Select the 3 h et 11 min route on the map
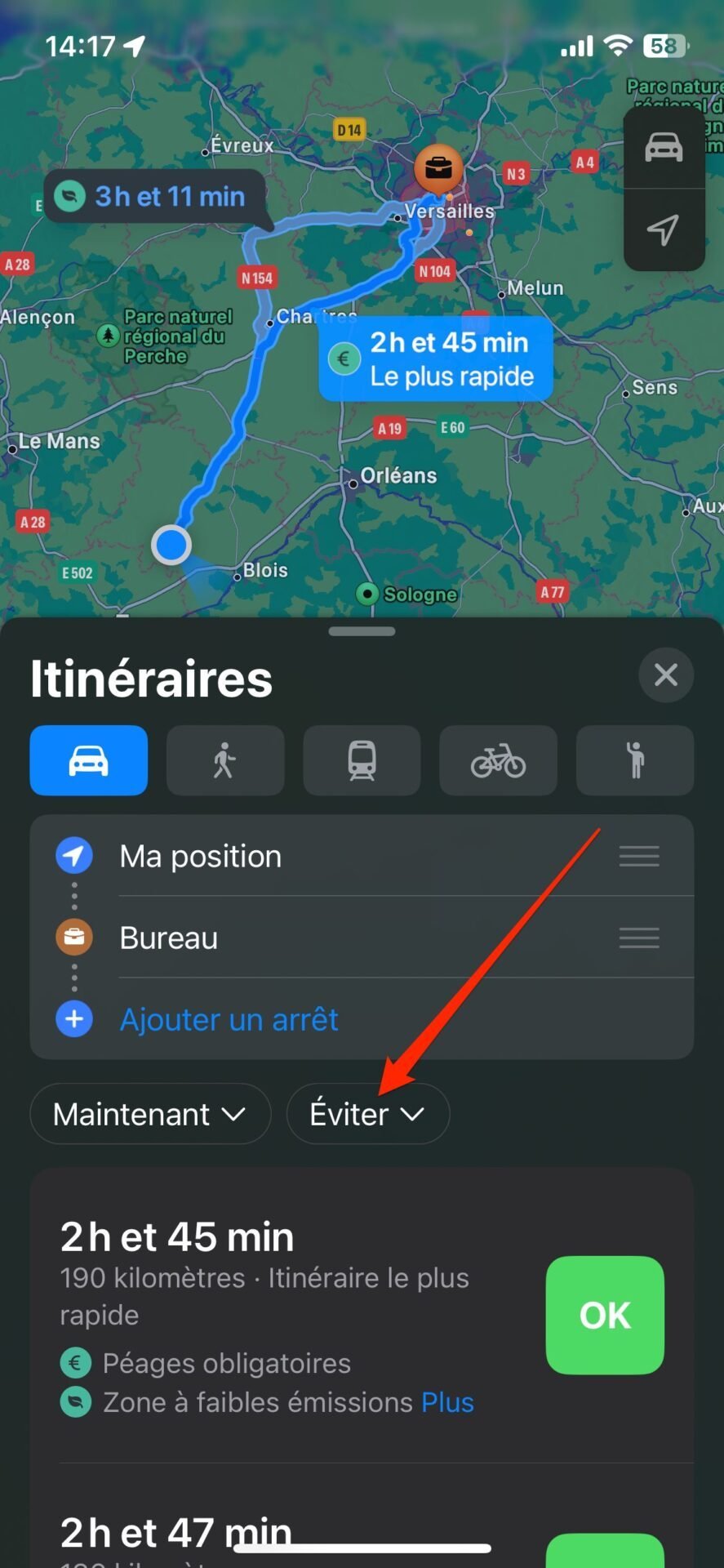Viewport: 724px width, 1568px height. [x=155, y=197]
